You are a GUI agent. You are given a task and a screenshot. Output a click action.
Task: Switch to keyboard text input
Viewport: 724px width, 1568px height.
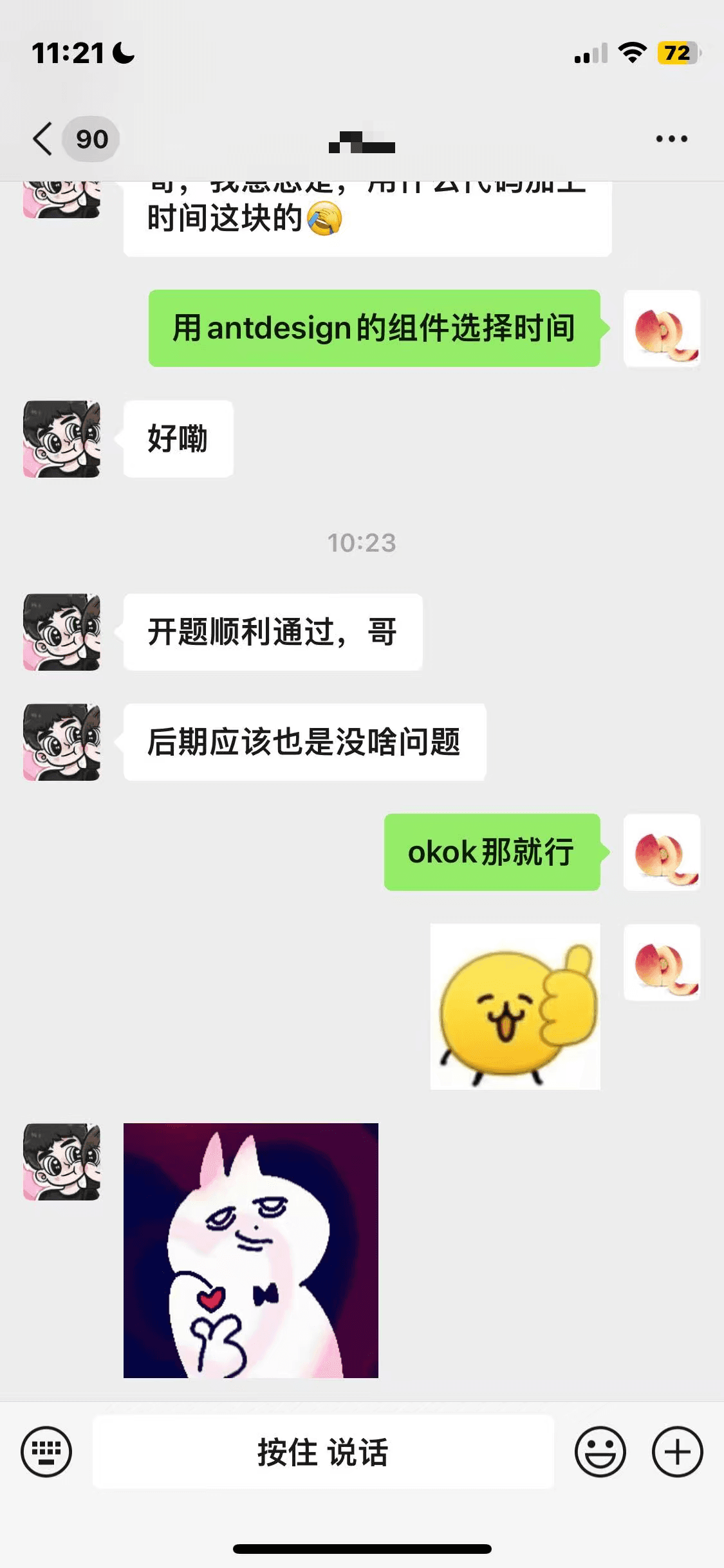point(46,1451)
